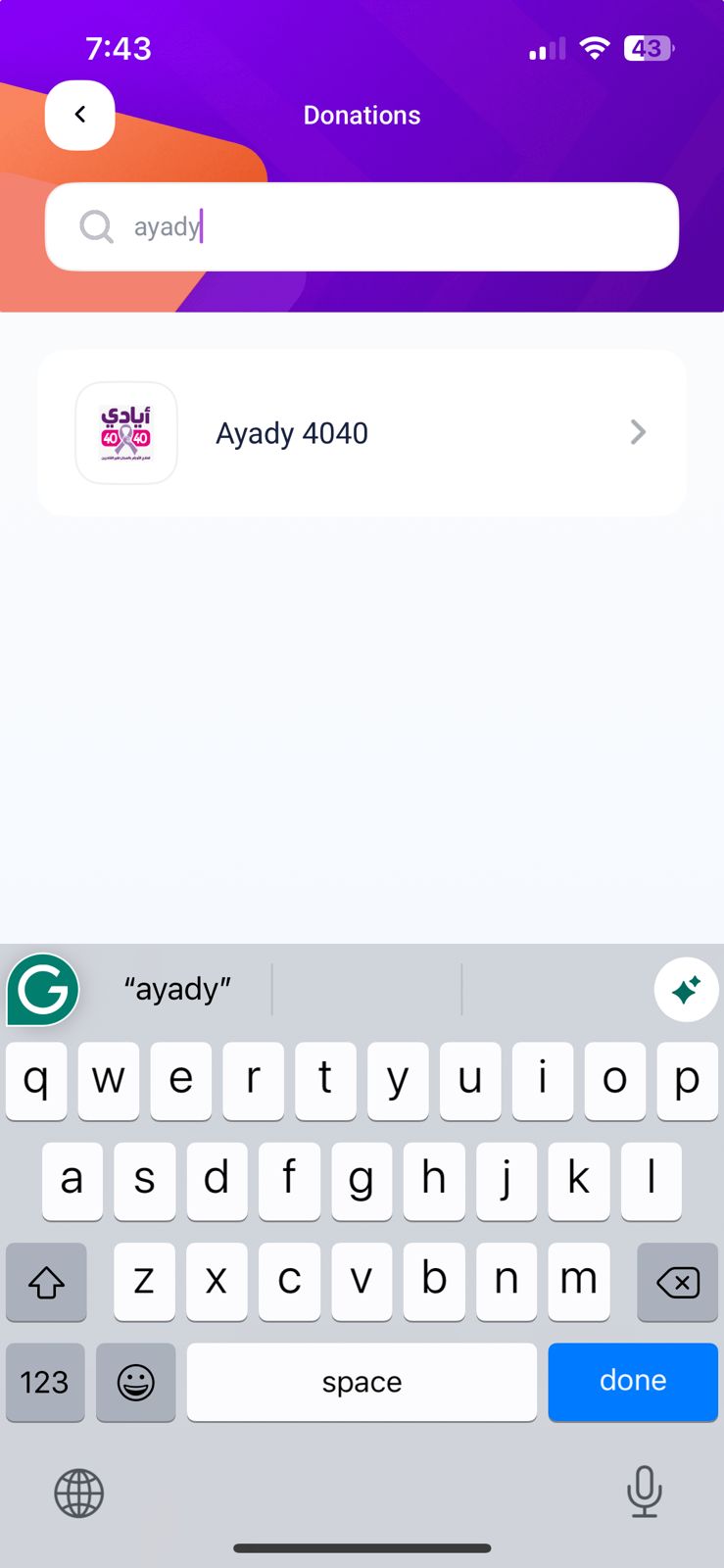Toggle the Shift key

click(x=46, y=1281)
